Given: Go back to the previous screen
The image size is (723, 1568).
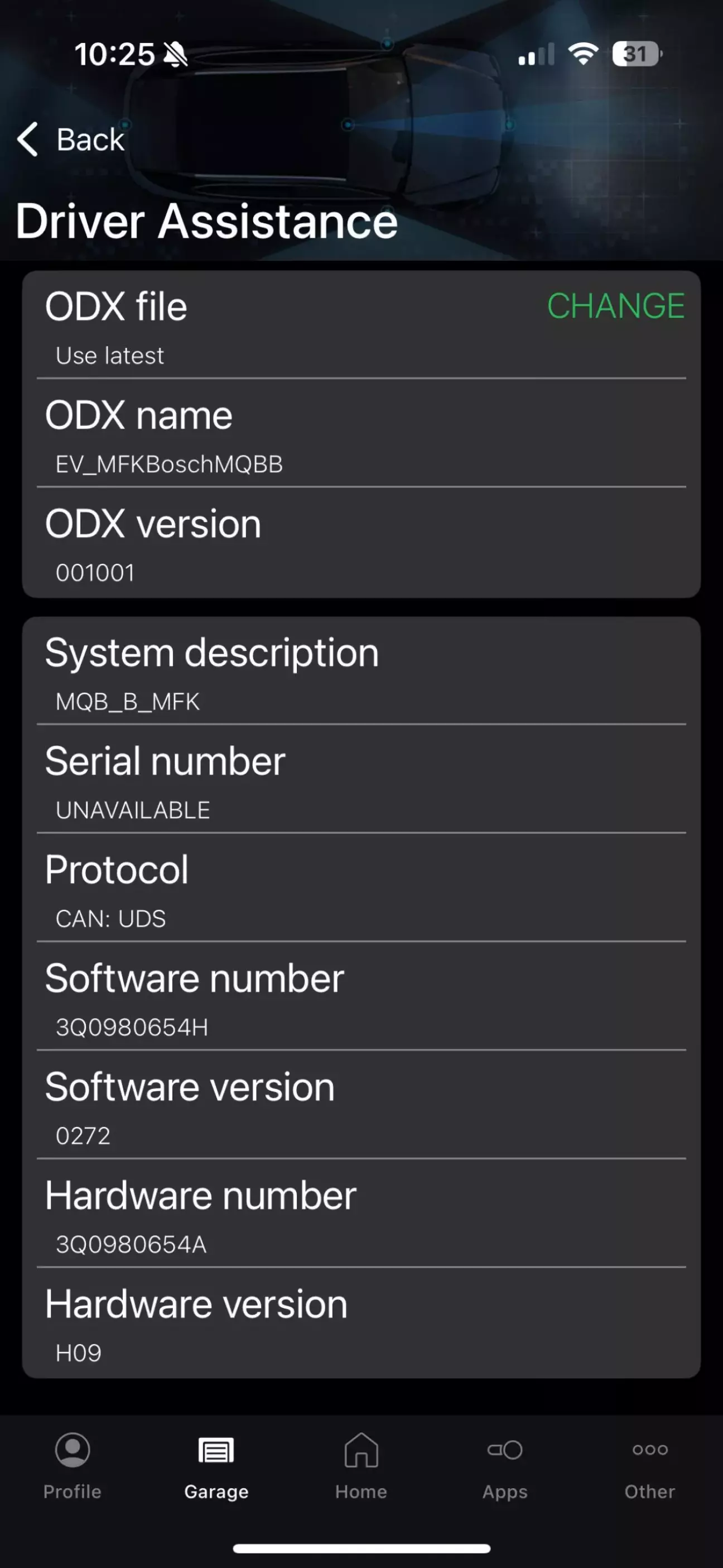Looking at the screenshot, I should point(71,140).
